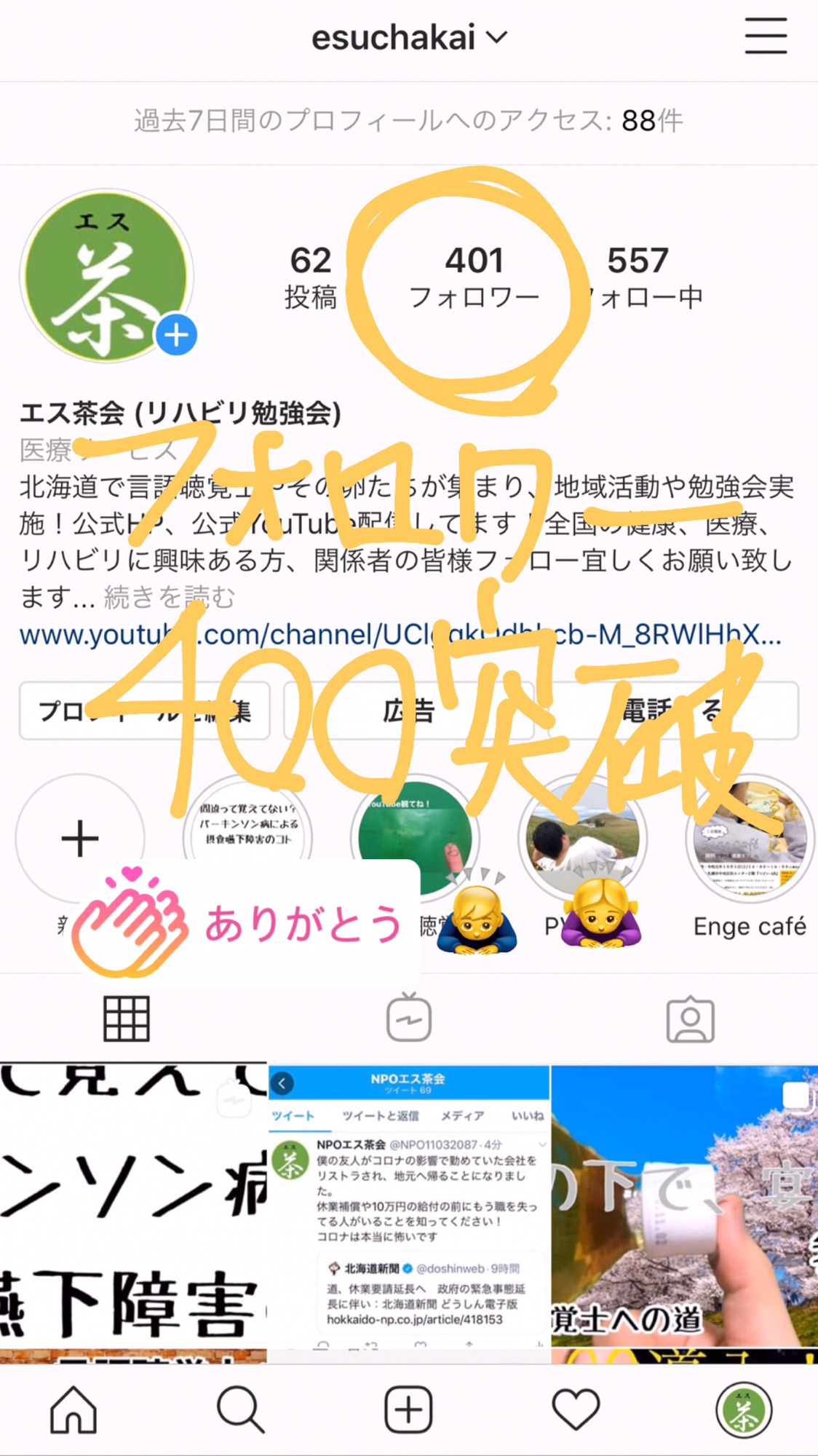This screenshot has width=818, height=1456.
Task: Tap the 広告 button
Action: click(x=408, y=711)
